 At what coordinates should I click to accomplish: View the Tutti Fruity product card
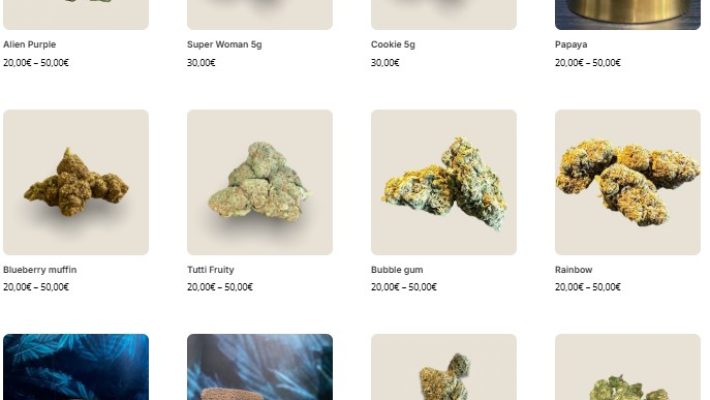(x=260, y=182)
